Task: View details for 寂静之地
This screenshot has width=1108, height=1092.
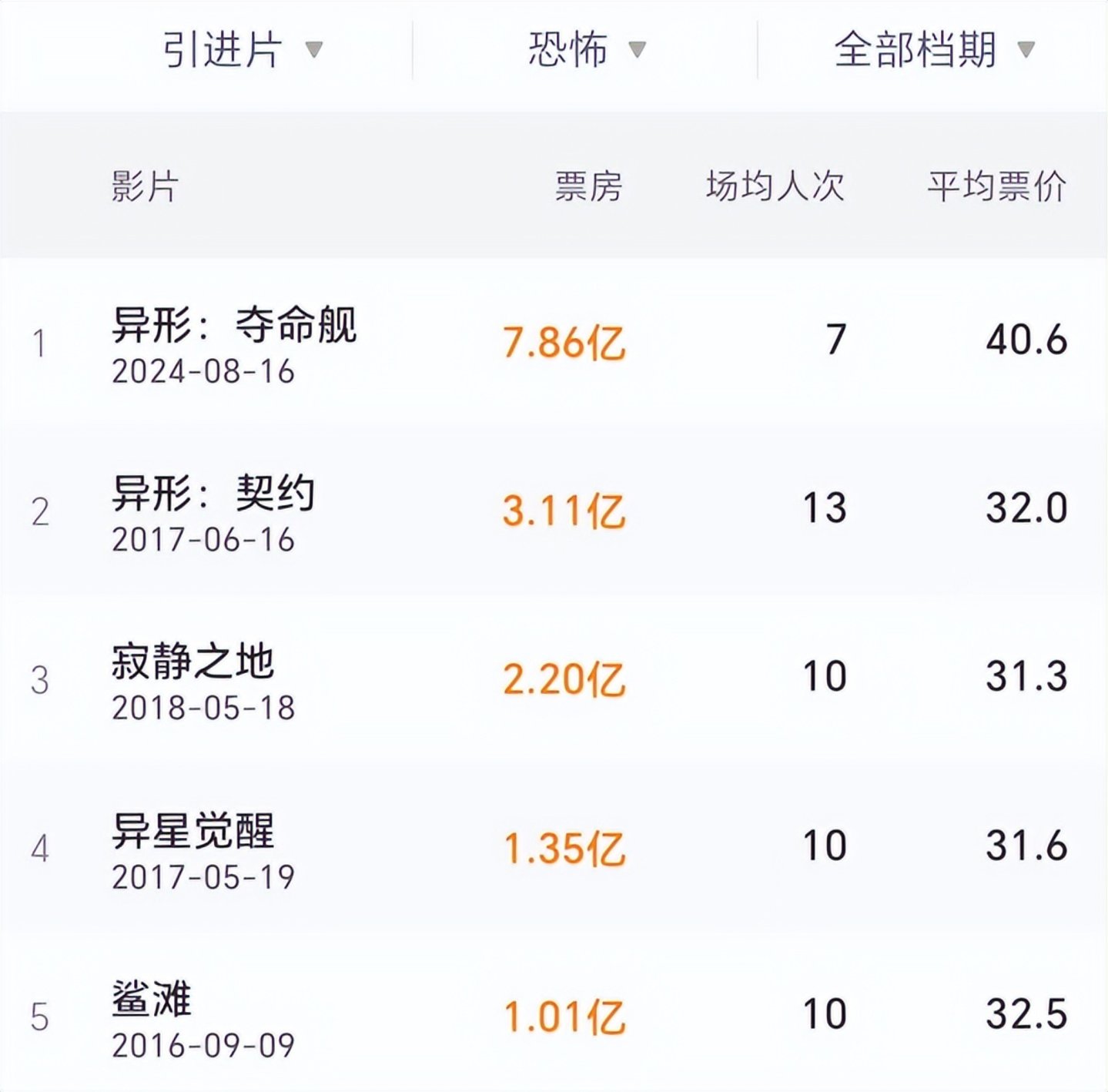Action: pyautogui.click(x=192, y=662)
